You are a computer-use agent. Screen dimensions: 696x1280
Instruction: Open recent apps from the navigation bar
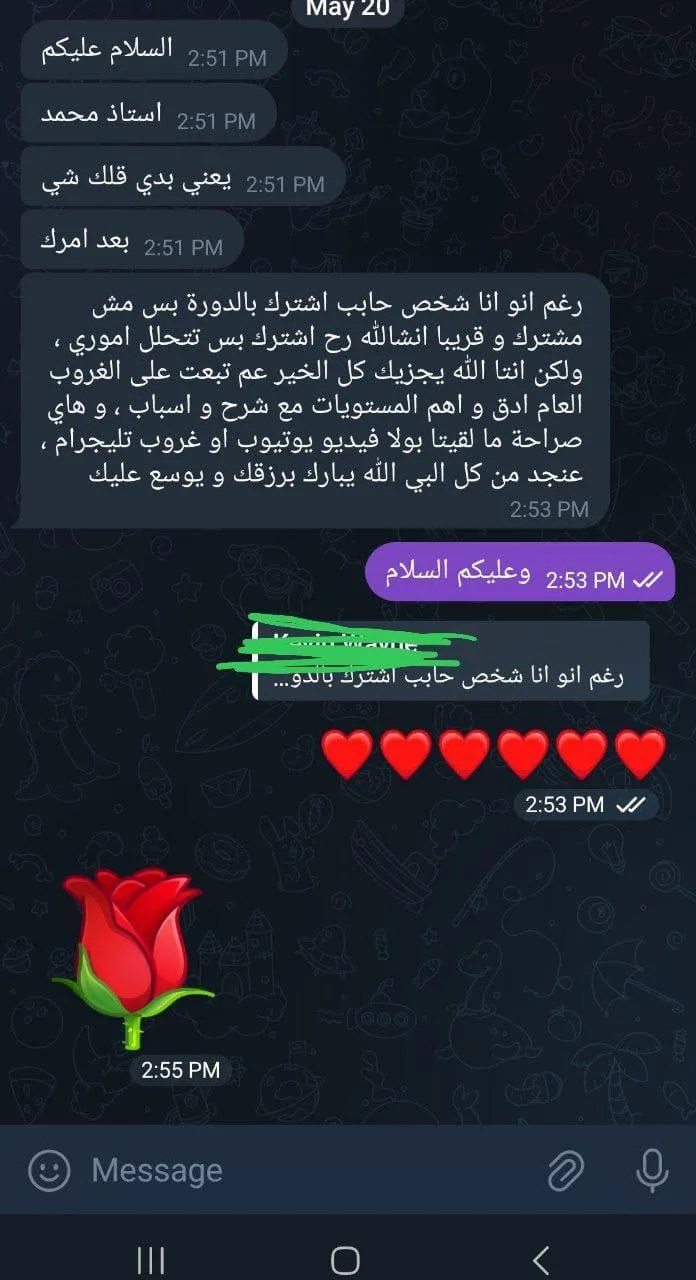(x=150, y=1259)
